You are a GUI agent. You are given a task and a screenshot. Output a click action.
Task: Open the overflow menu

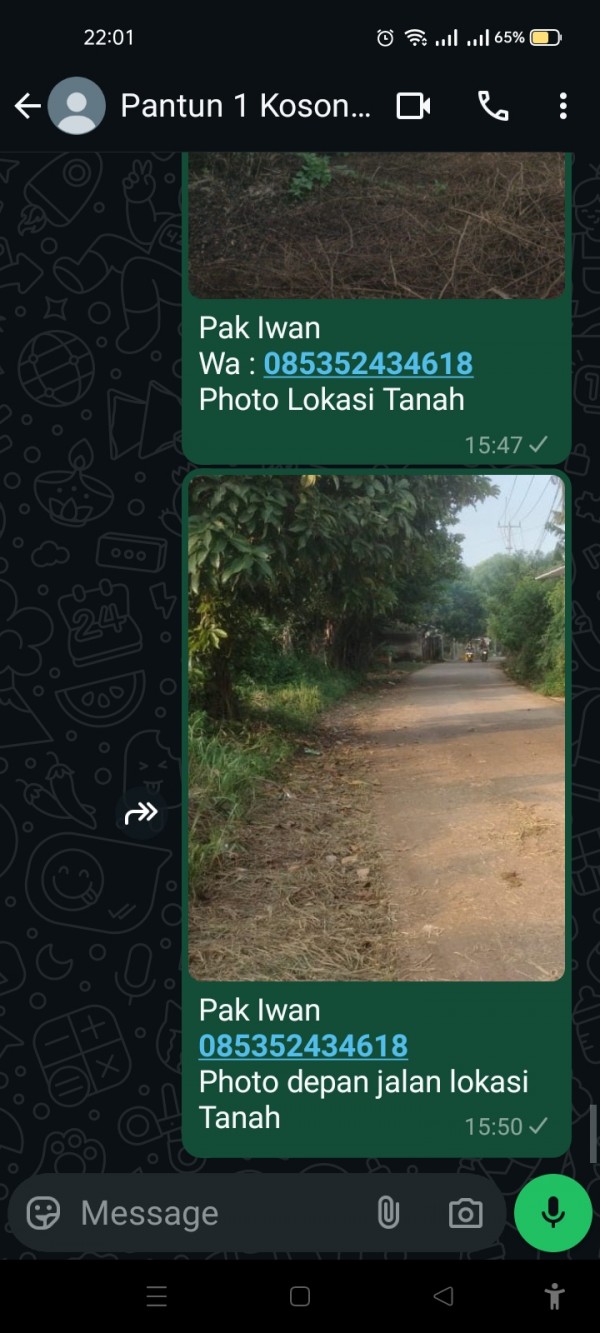point(563,106)
